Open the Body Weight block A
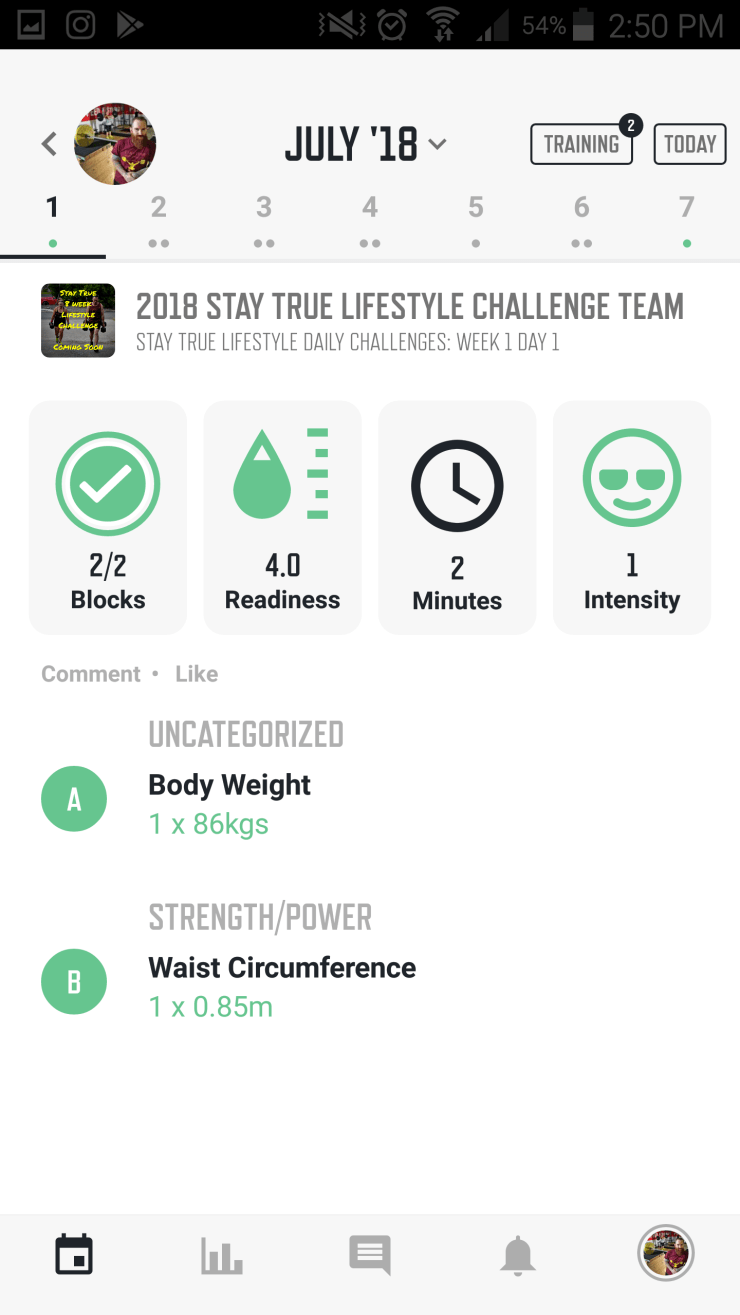This screenshot has height=1315, width=740. 229,786
